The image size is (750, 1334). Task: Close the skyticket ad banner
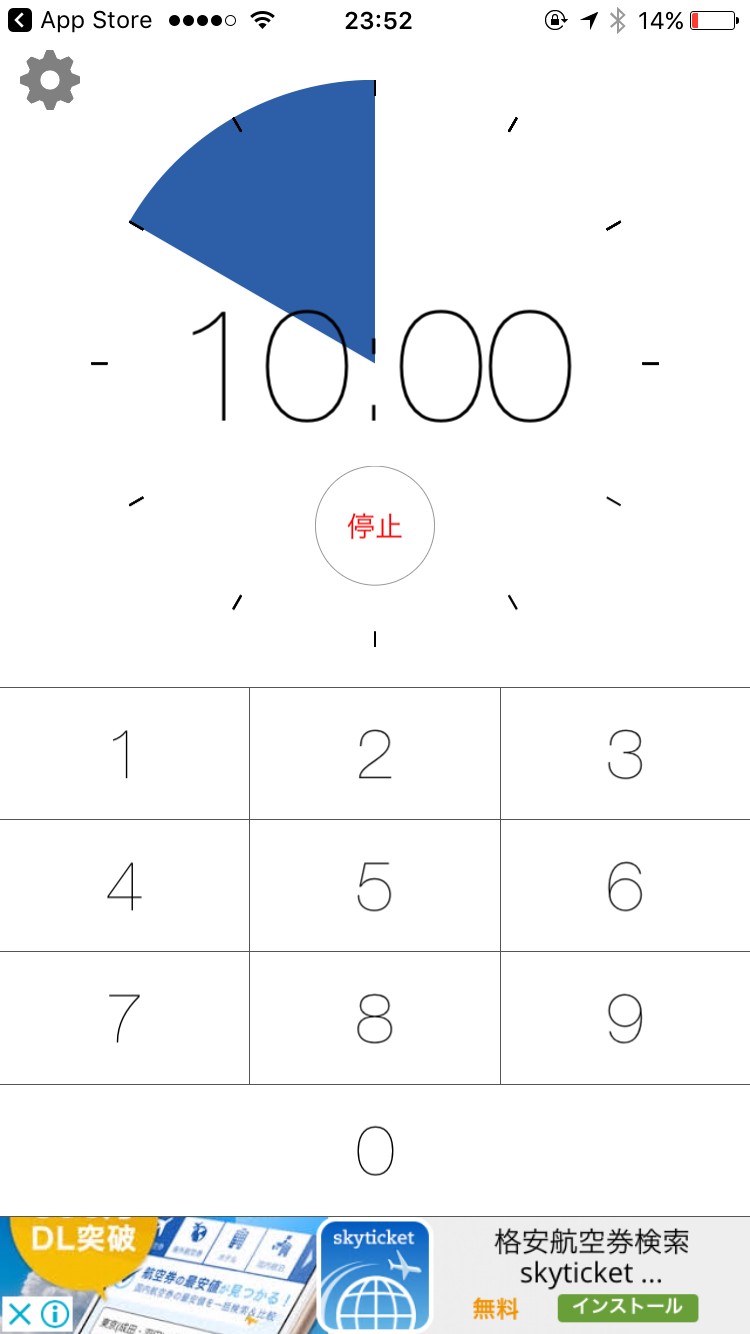click(x=19, y=1313)
